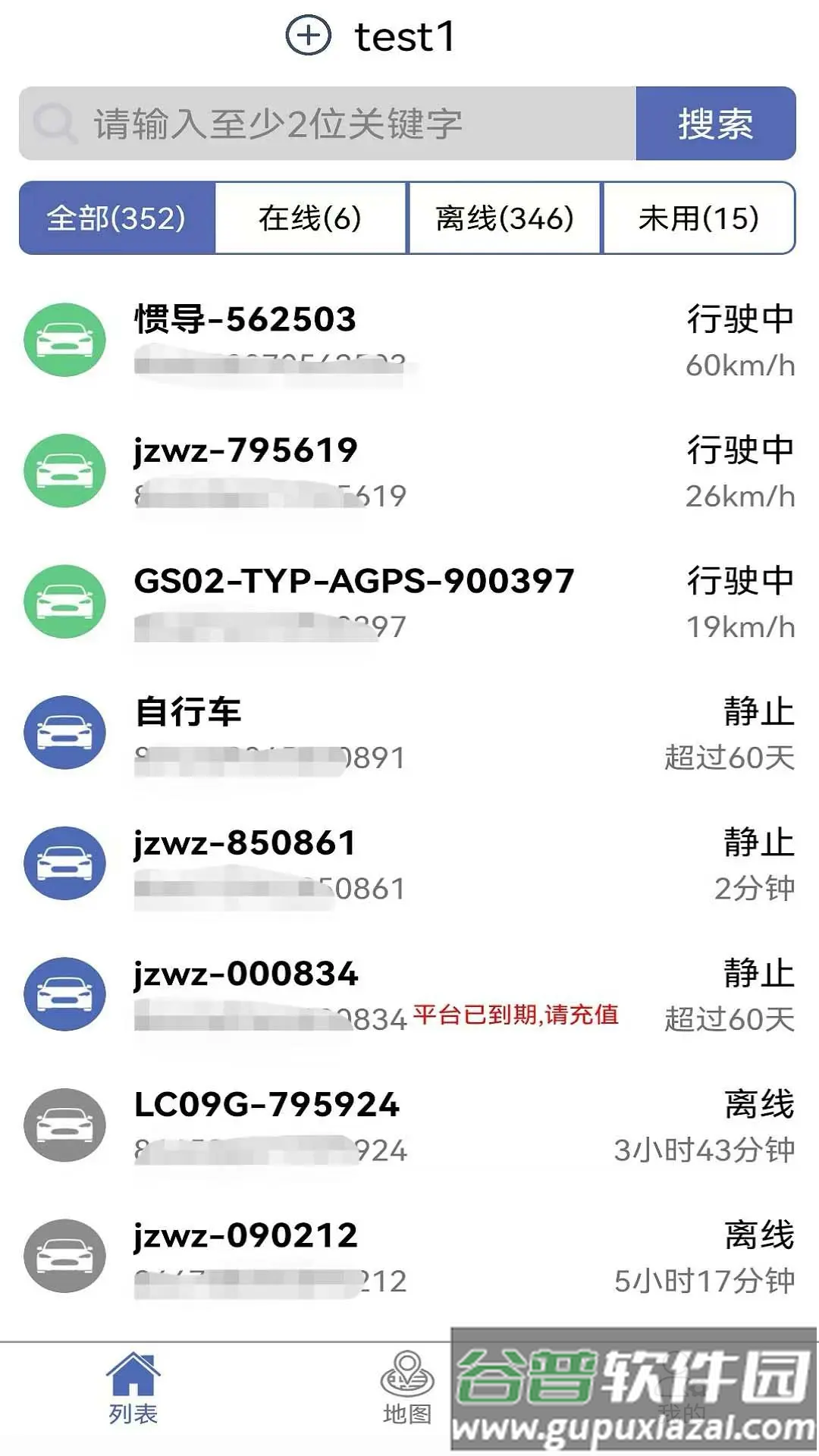View offline device LC09G-795924

[x=409, y=1125]
